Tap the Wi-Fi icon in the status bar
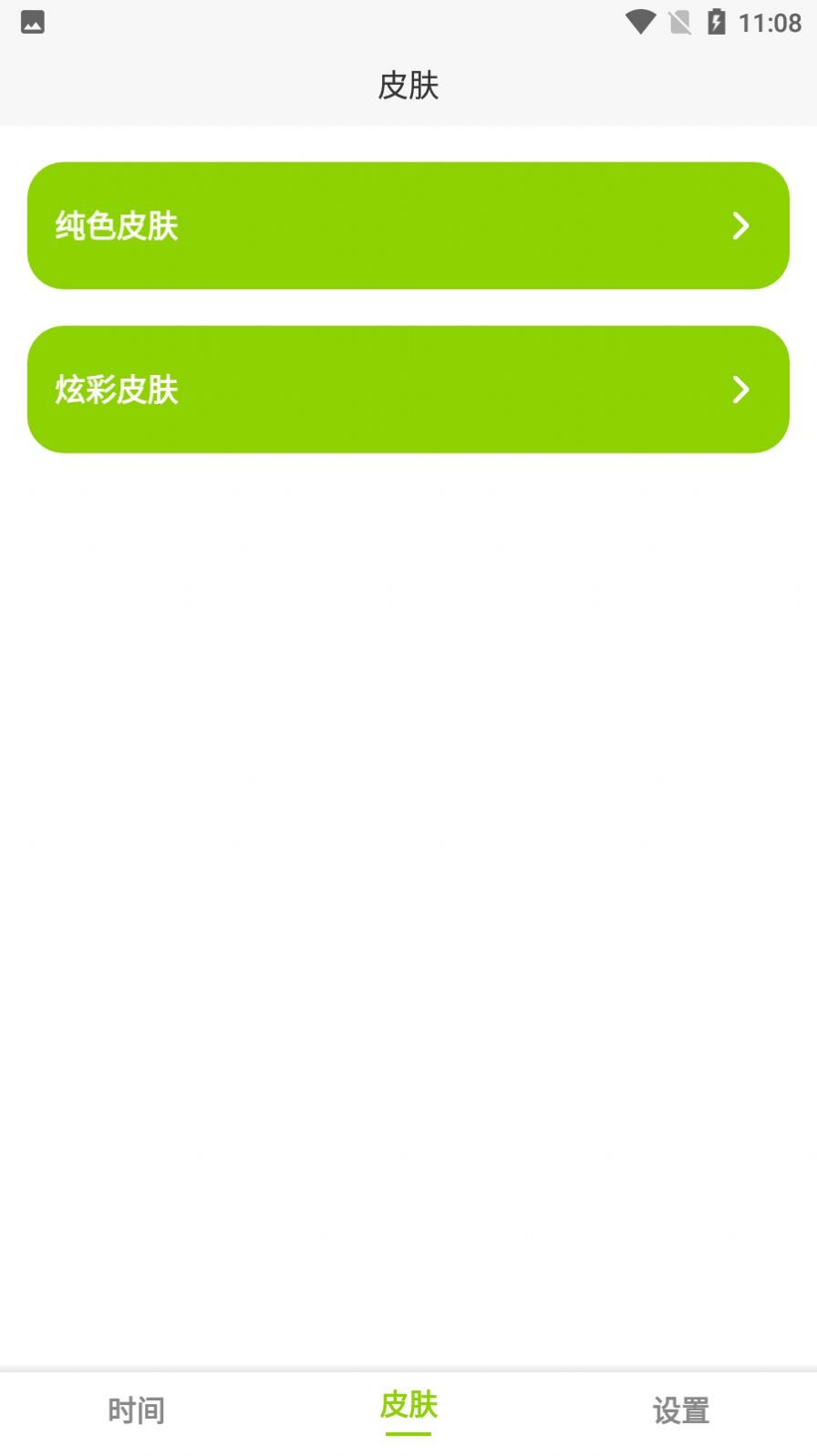This screenshot has height=1456, width=817. click(x=641, y=23)
